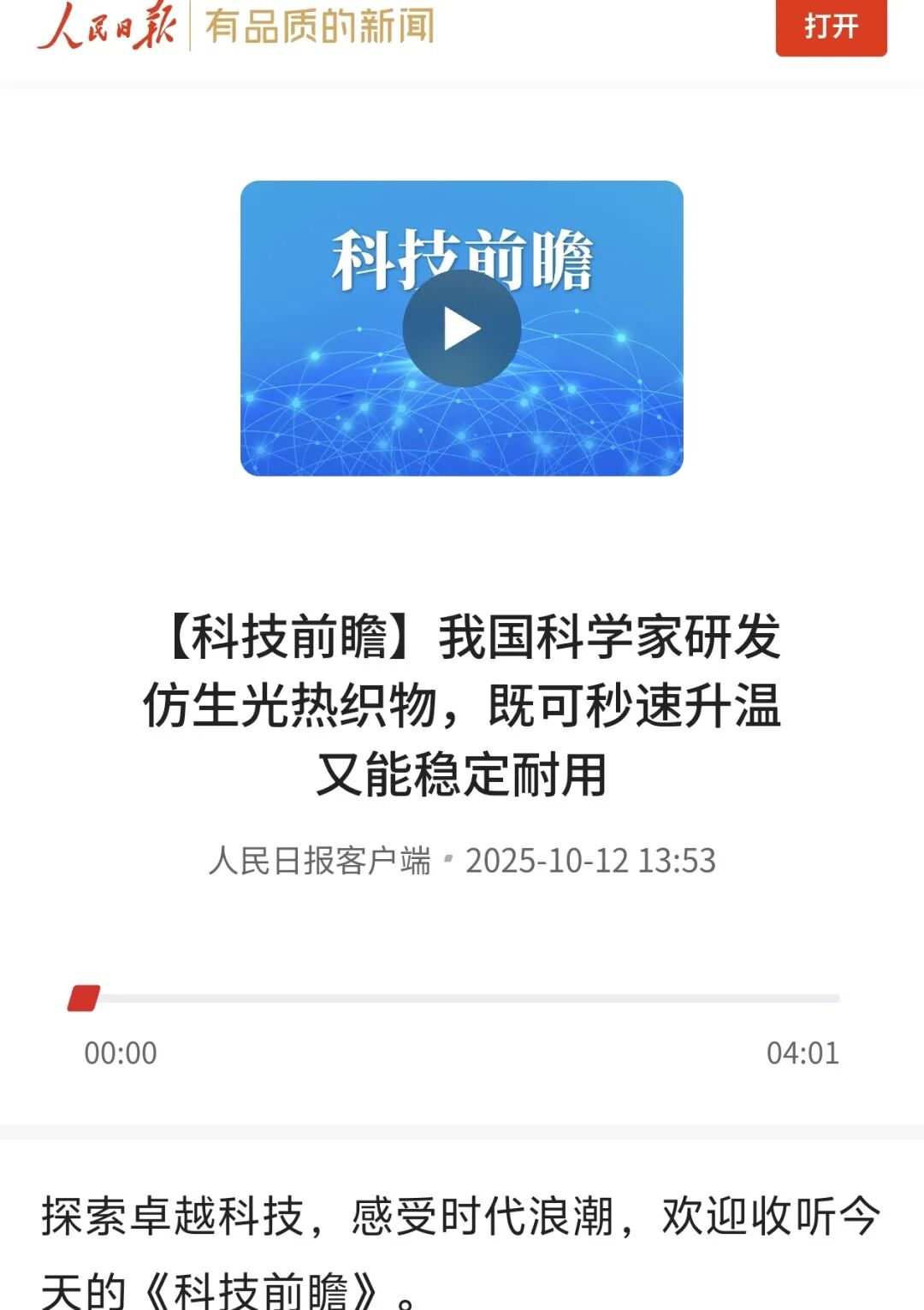Tap the red 打开 button

coord(831,27)
